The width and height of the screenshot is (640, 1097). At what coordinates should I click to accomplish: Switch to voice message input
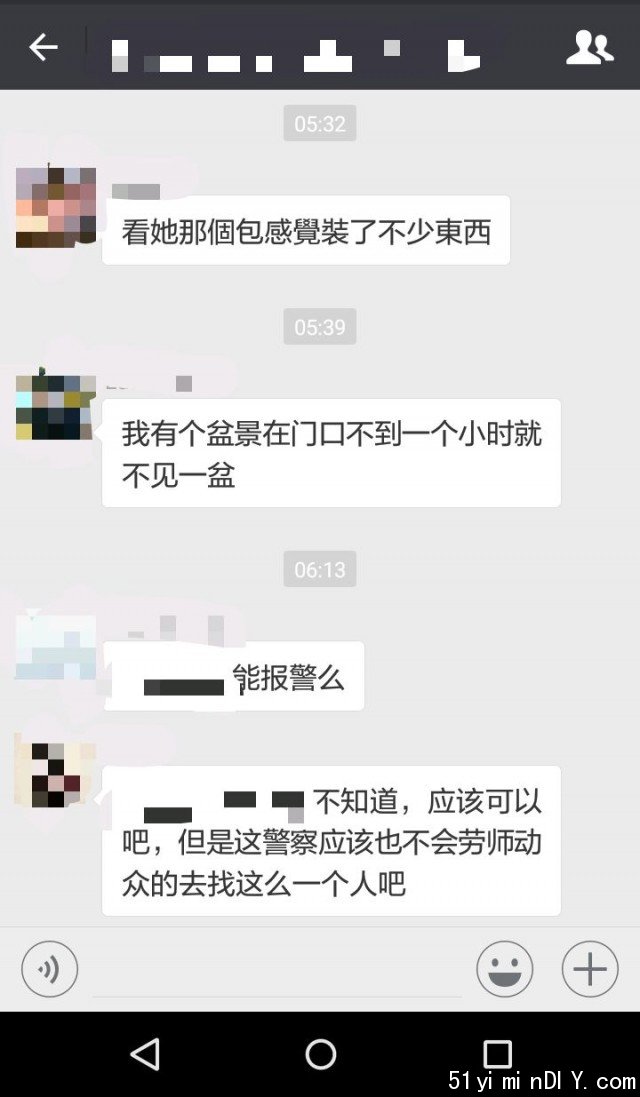[x=49, y=968]
